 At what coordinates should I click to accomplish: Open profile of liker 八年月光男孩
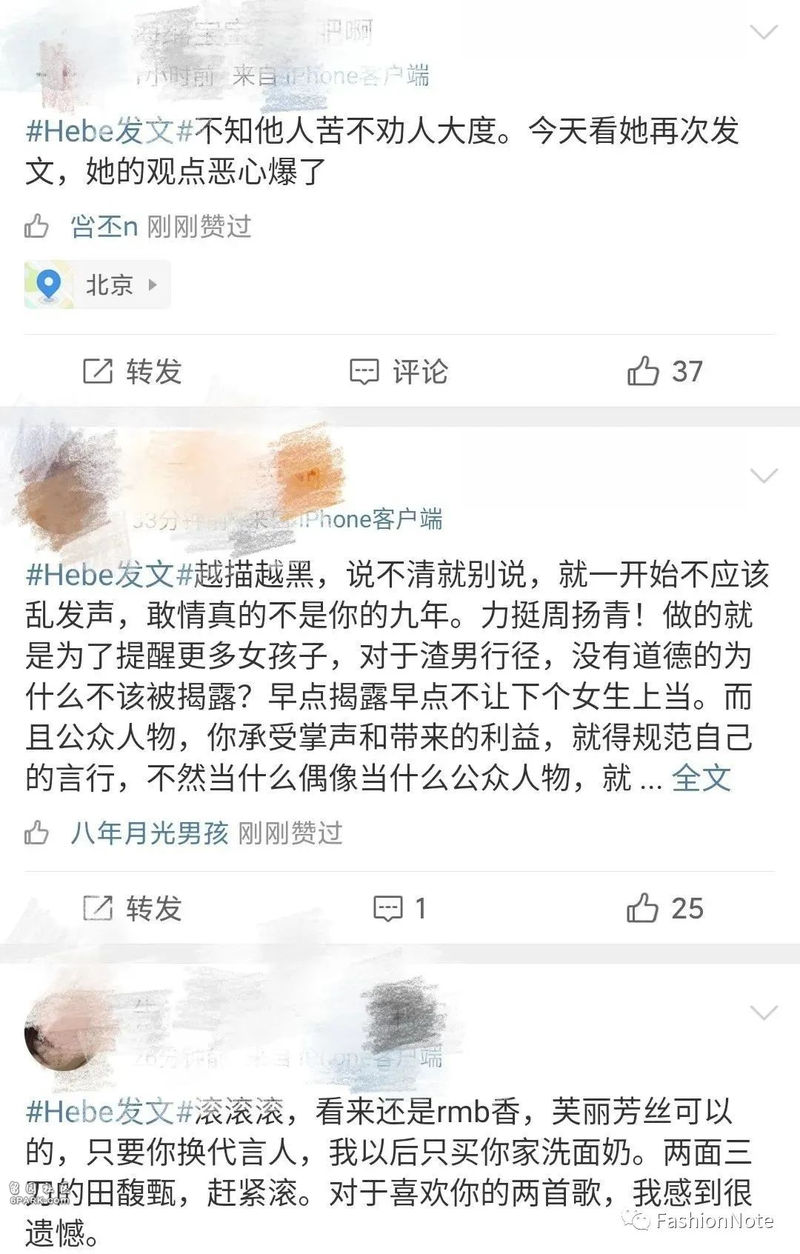coord(150,832)
